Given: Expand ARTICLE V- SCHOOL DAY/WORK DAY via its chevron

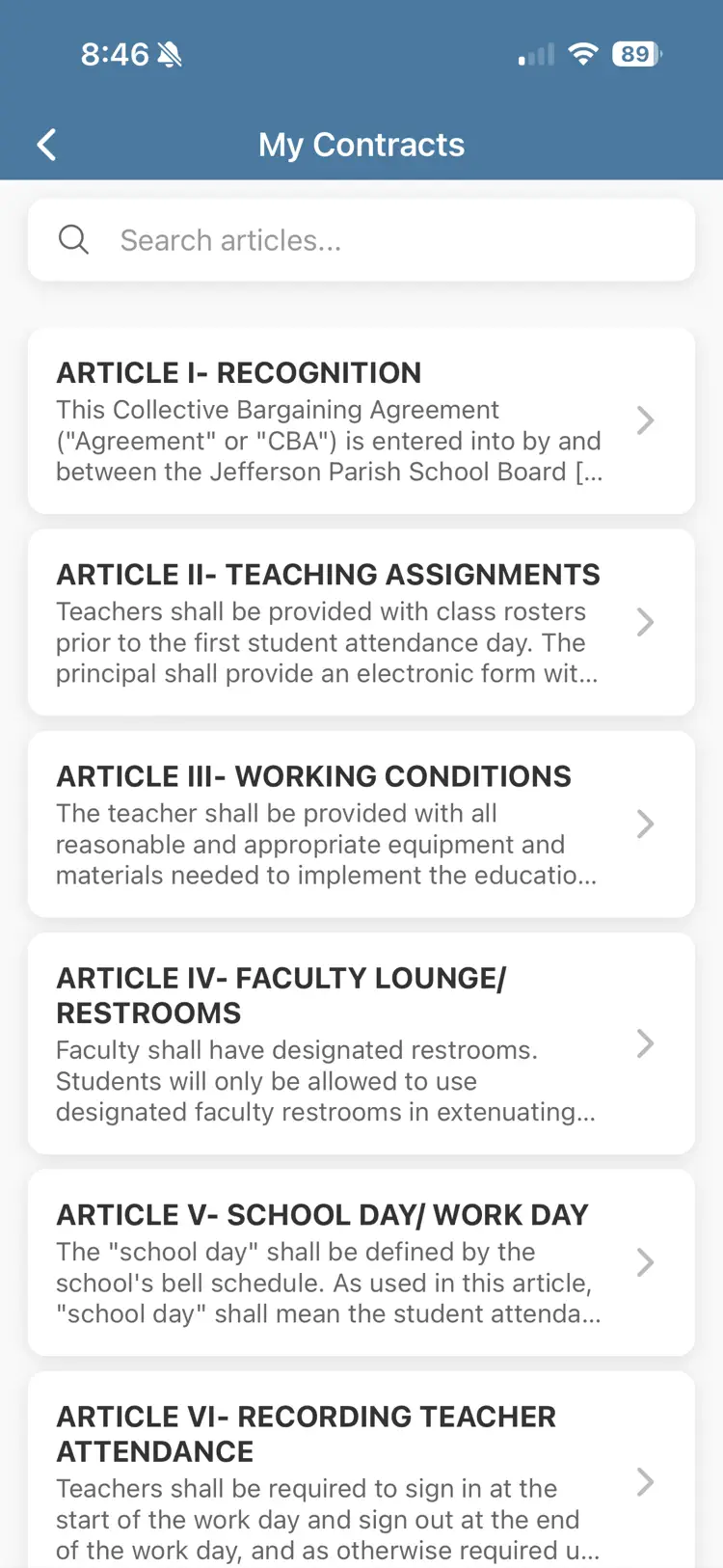Looking at the screenshot, I should pos(645,1262).
